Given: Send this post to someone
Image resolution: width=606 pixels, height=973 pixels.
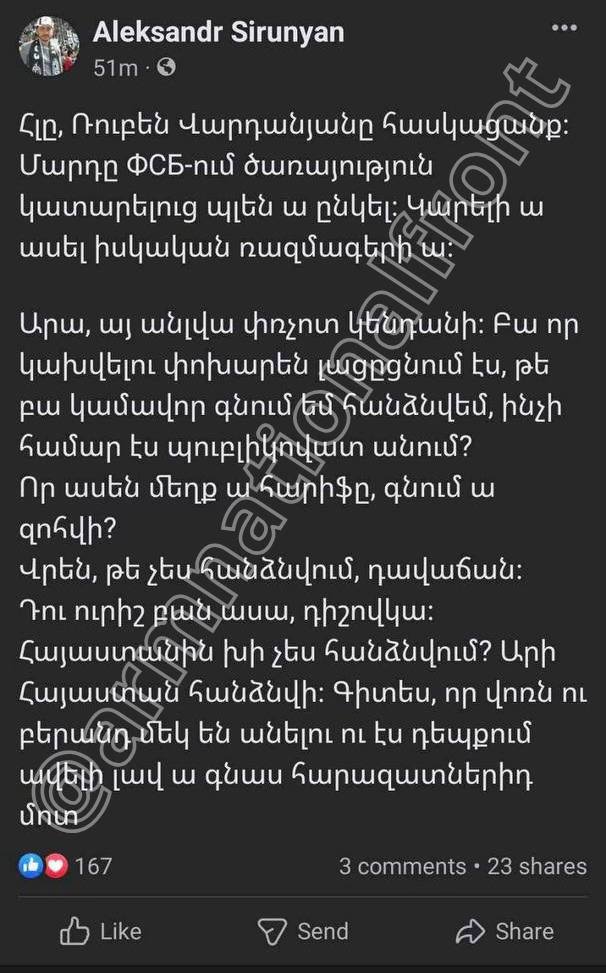Looking at the screenshot, I should coord(302,931).
